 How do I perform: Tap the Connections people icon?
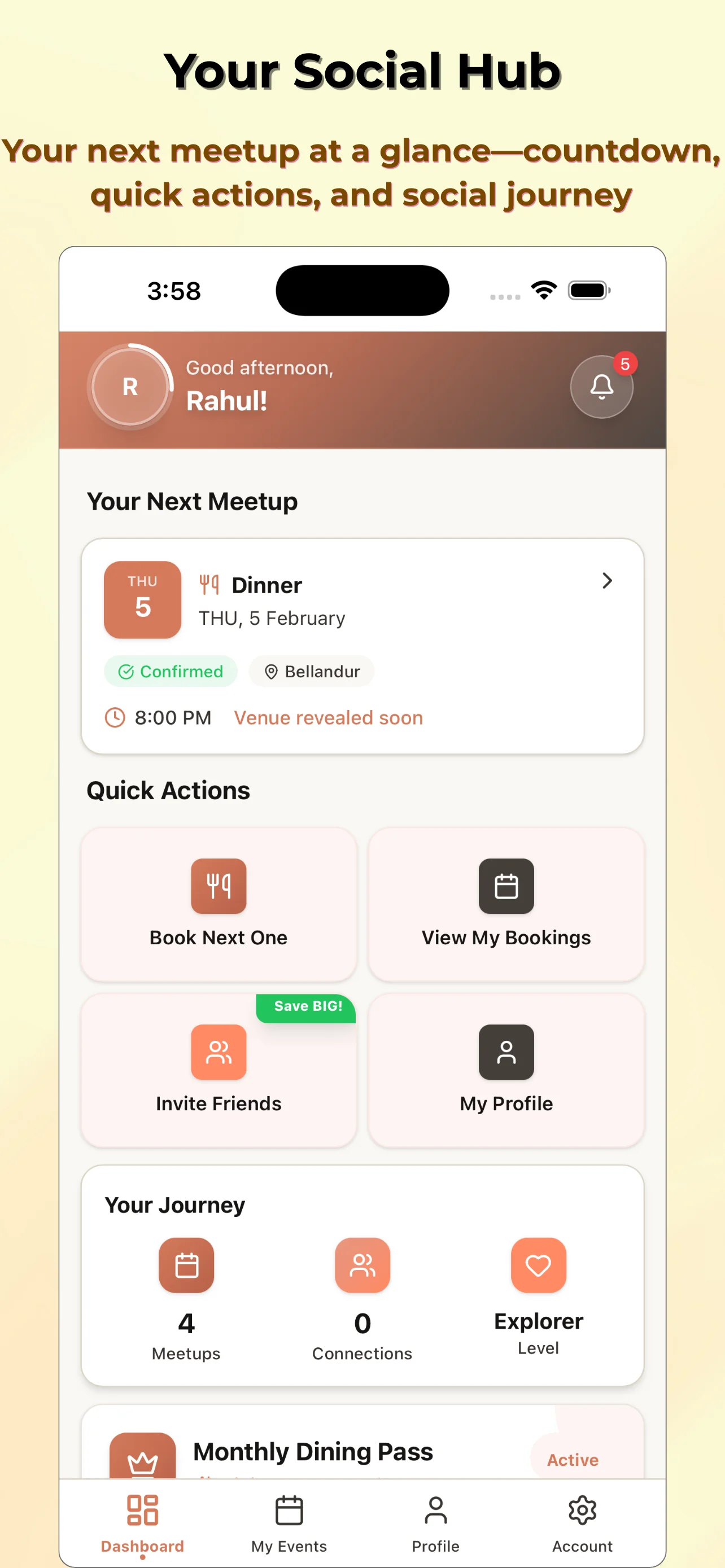(362, 1265)
